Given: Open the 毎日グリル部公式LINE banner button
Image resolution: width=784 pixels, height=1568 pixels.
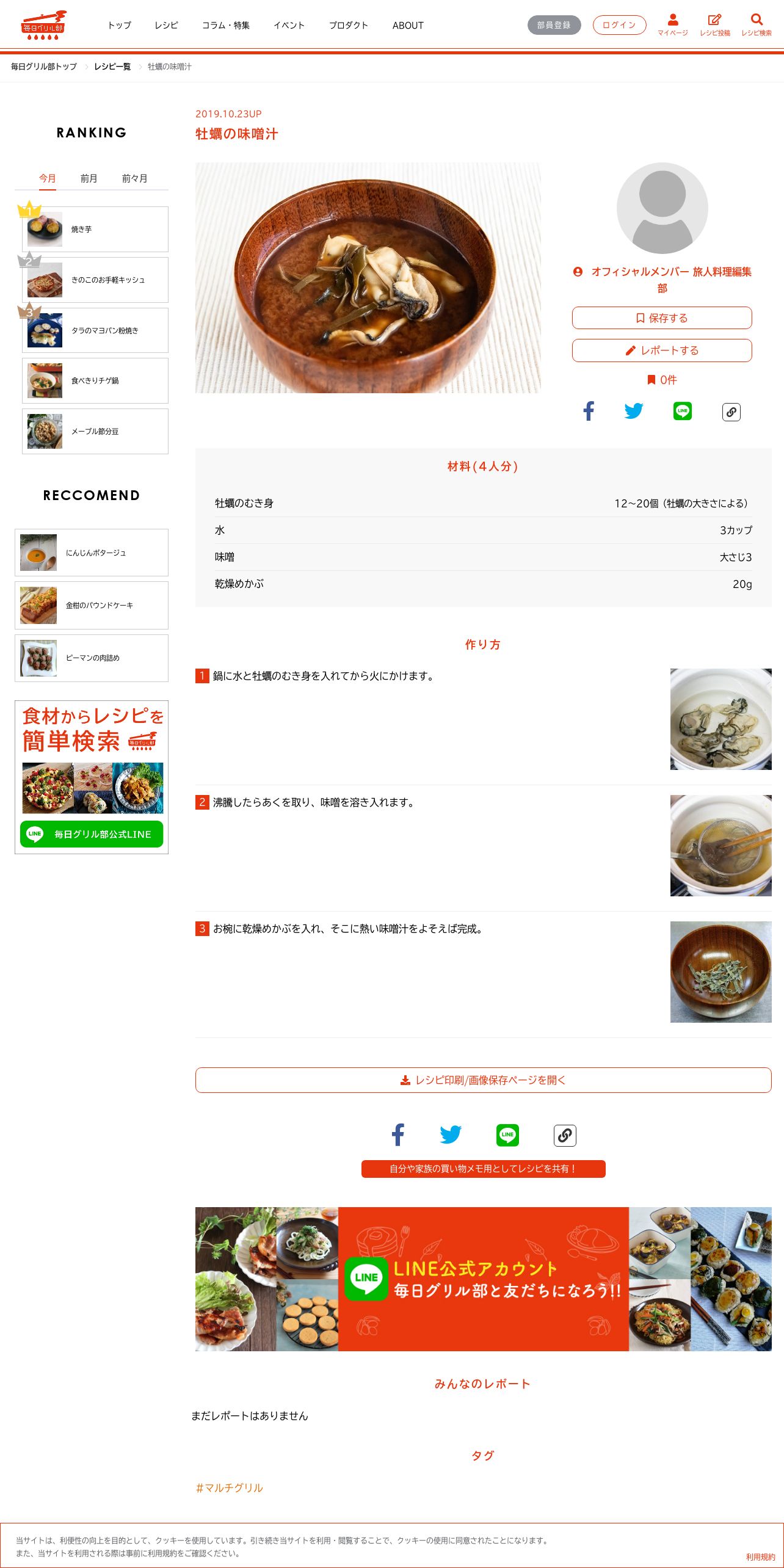Looking at the screenshot, I should coord(92,834).
